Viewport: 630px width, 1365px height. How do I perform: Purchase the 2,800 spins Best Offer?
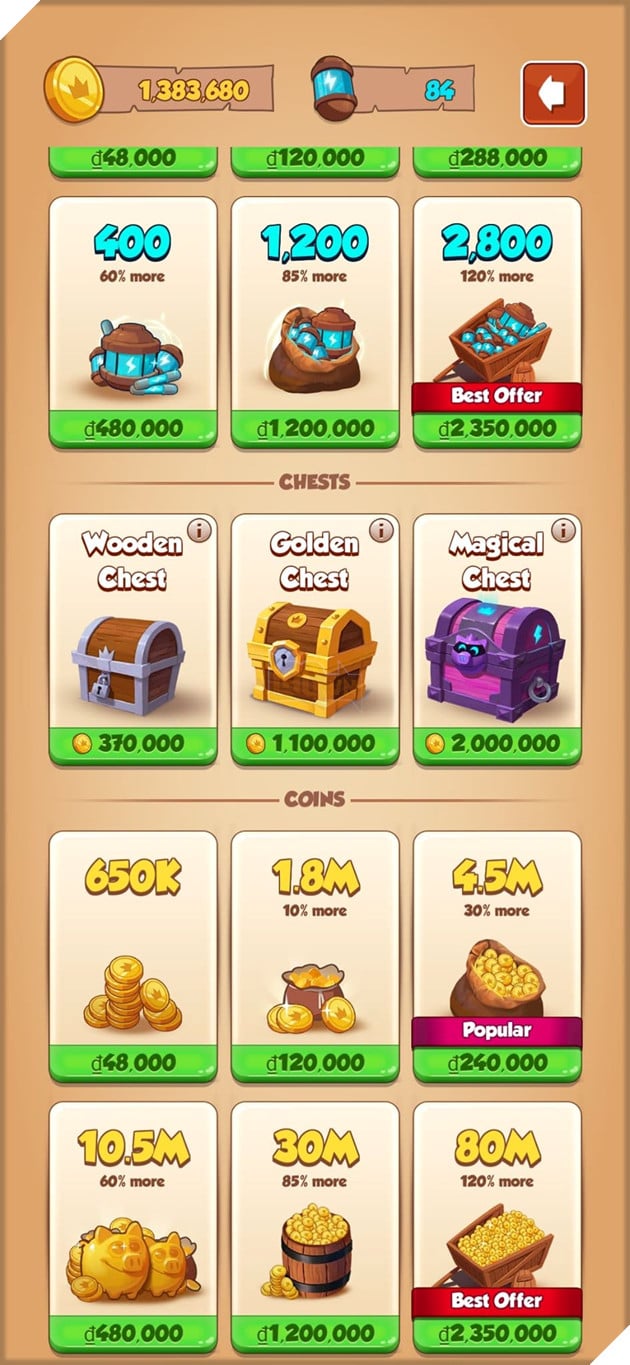497,428
